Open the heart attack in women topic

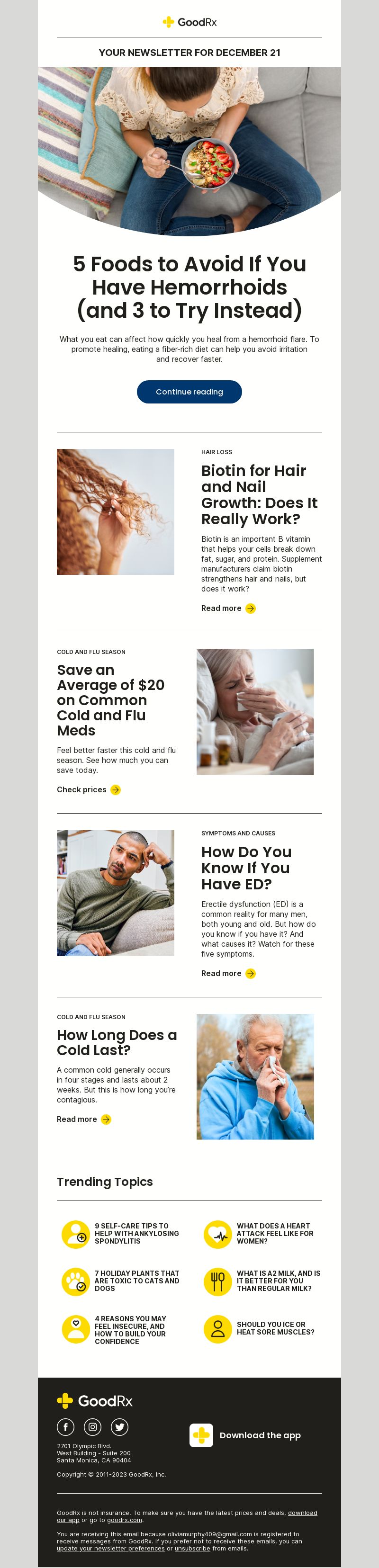(274, 1233)
